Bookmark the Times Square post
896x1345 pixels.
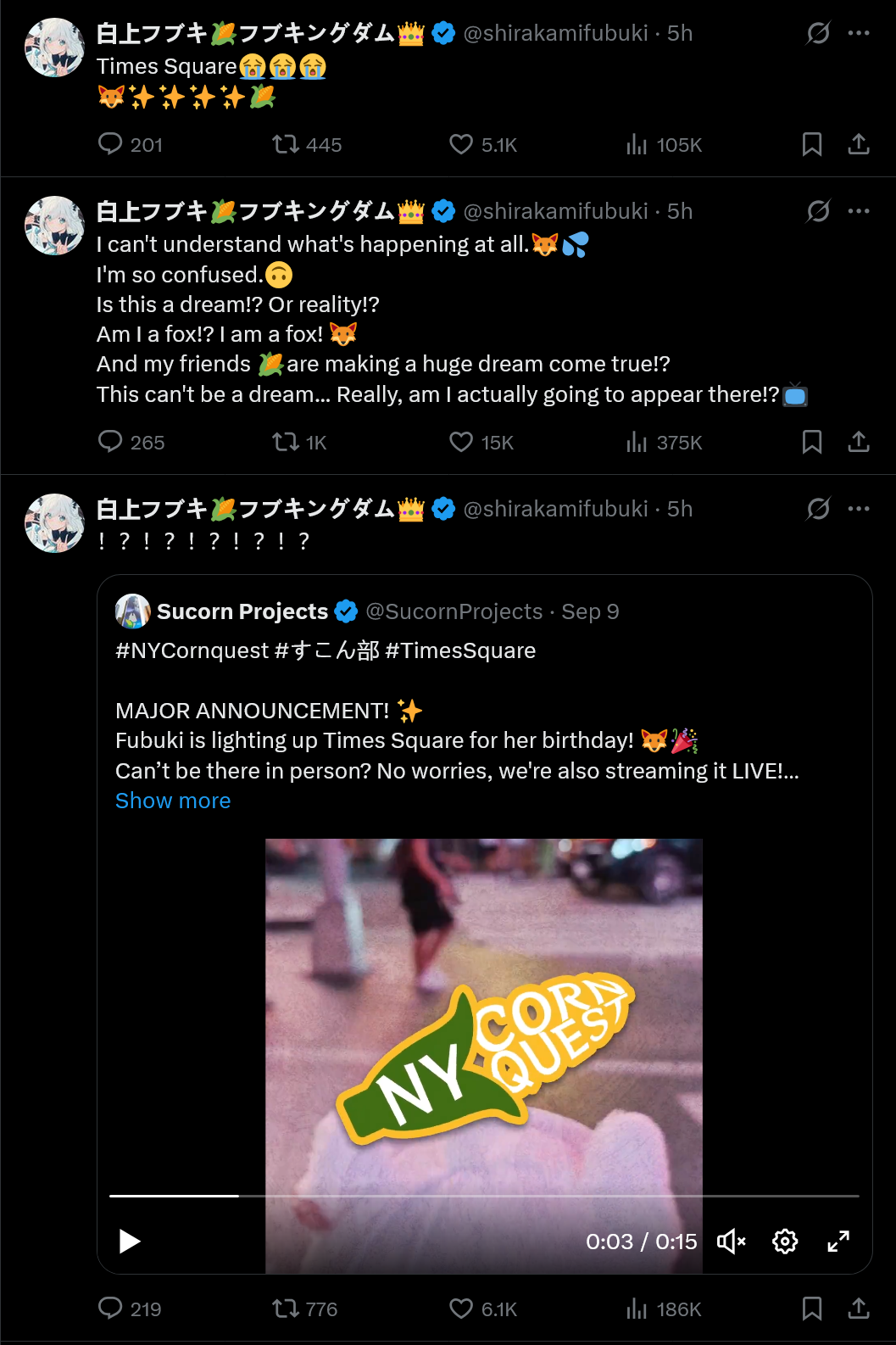pyautogui.click(x=811, y=145)
